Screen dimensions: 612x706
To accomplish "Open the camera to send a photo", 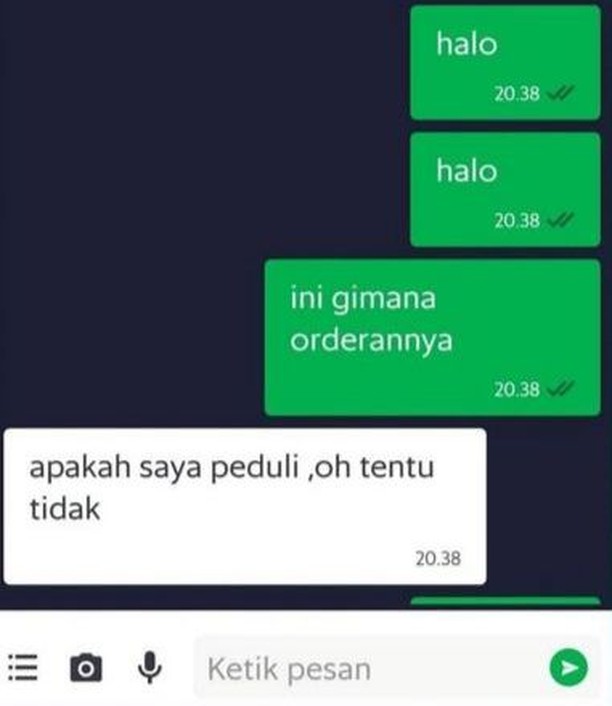I will 86,667.
